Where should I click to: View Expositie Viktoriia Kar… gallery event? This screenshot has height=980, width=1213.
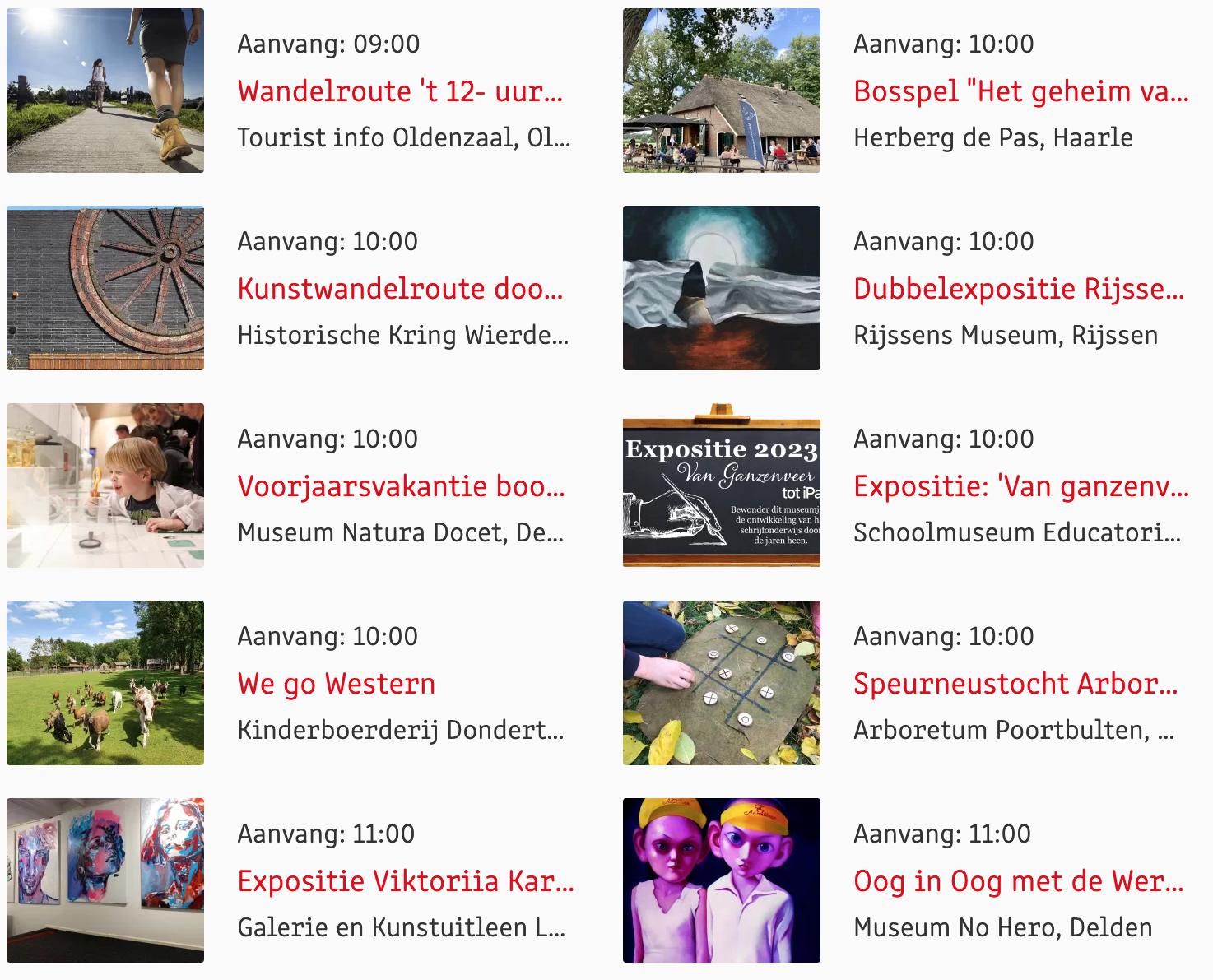pyautogui.click(x=406, y=881)
